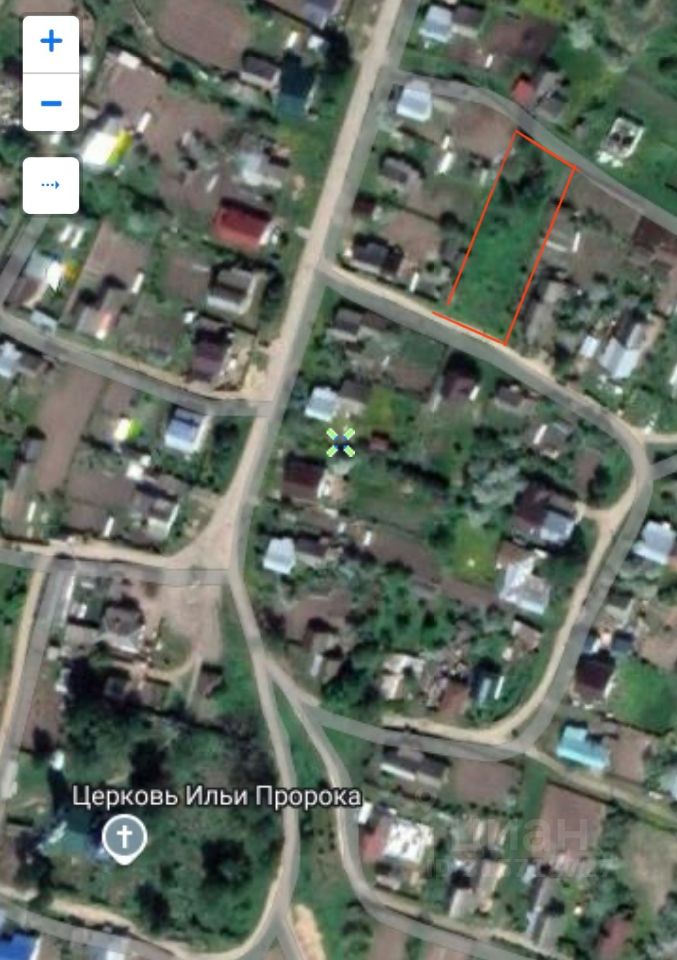Zoom out of the map
Viewport: 677px width, 960px height.
51,102
